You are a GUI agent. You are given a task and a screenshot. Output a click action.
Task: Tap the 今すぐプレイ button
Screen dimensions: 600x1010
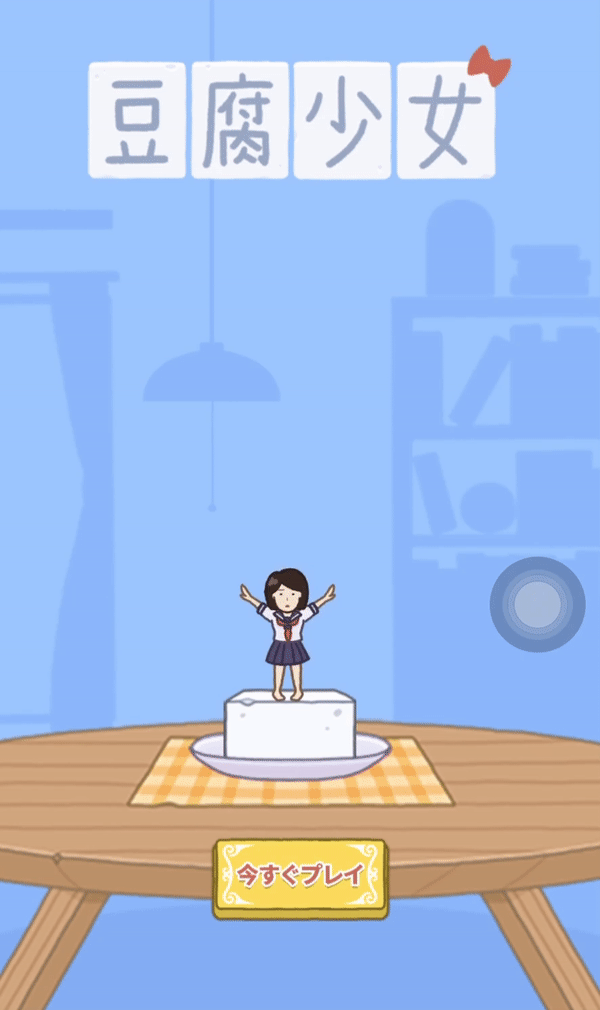pyautogui.click(x=300, y=878)
